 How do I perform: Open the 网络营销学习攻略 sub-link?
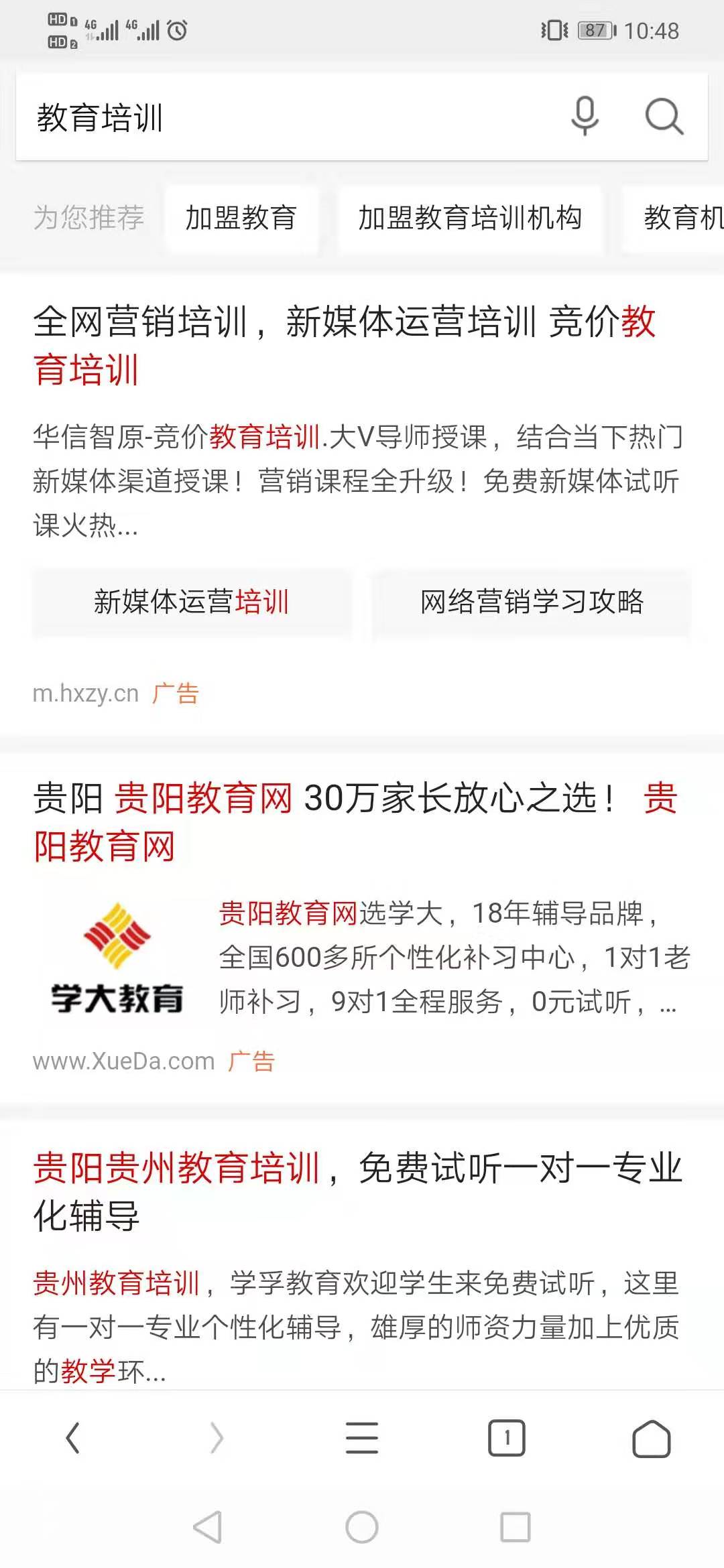click(532, 602)
